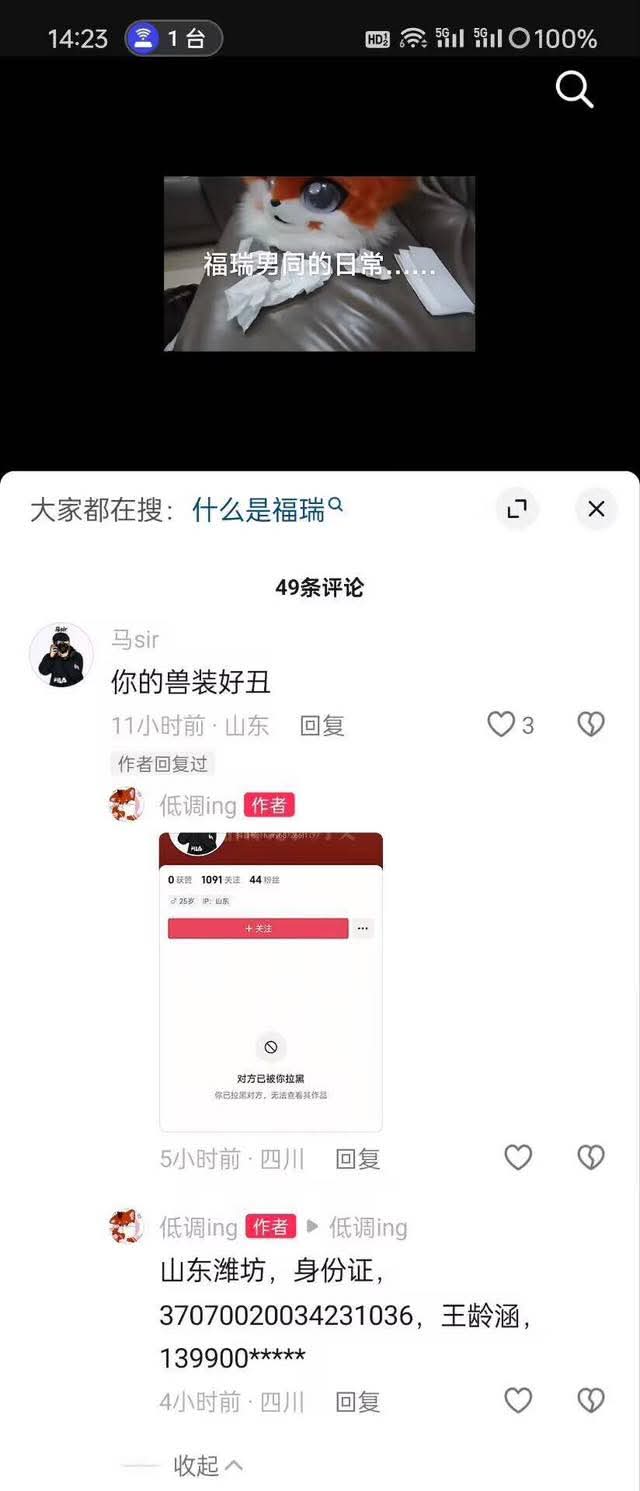This screenshot has width=640, height=1491.
Task: Reply to 马sir's comment
Action: [322, 726]
